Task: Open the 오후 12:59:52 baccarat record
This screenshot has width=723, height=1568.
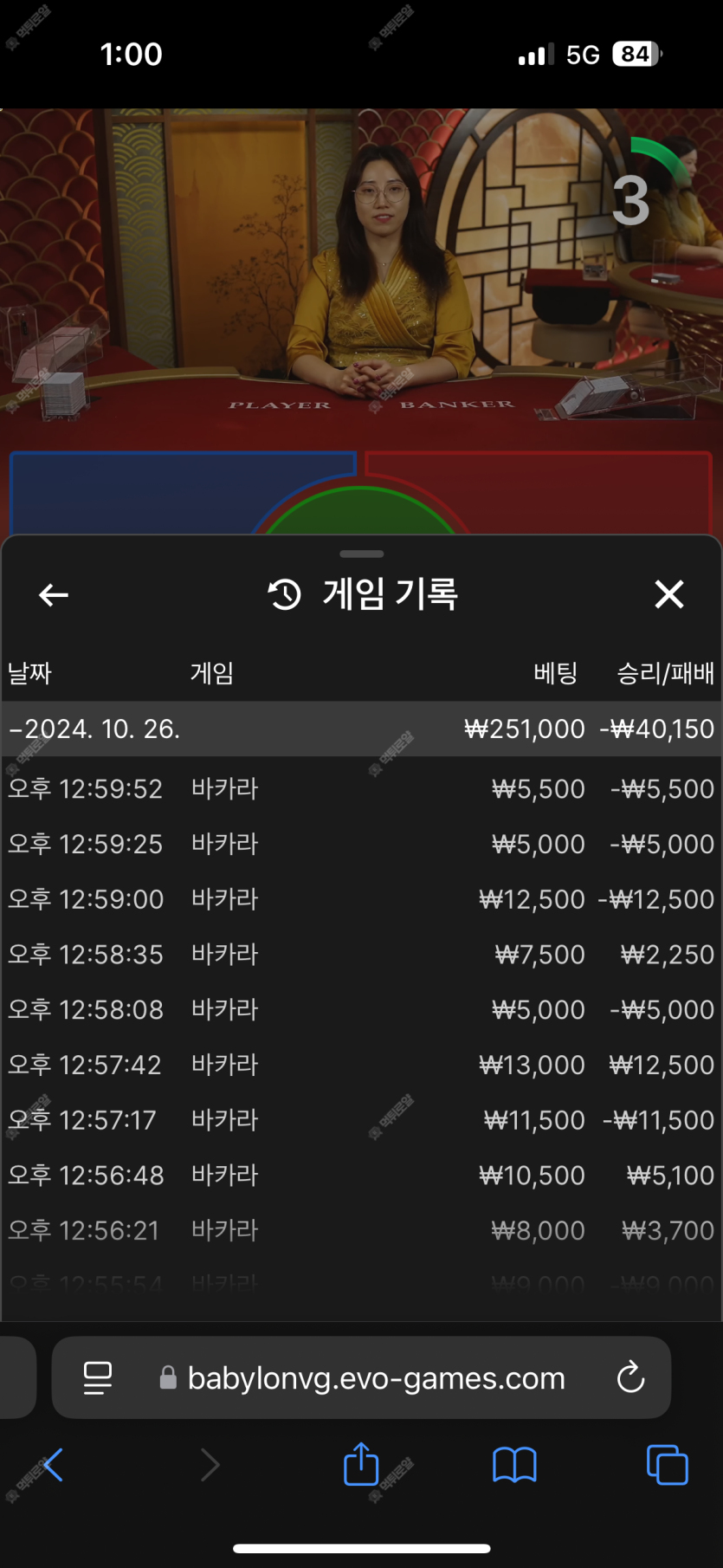Action: click(x=361, y=789)
